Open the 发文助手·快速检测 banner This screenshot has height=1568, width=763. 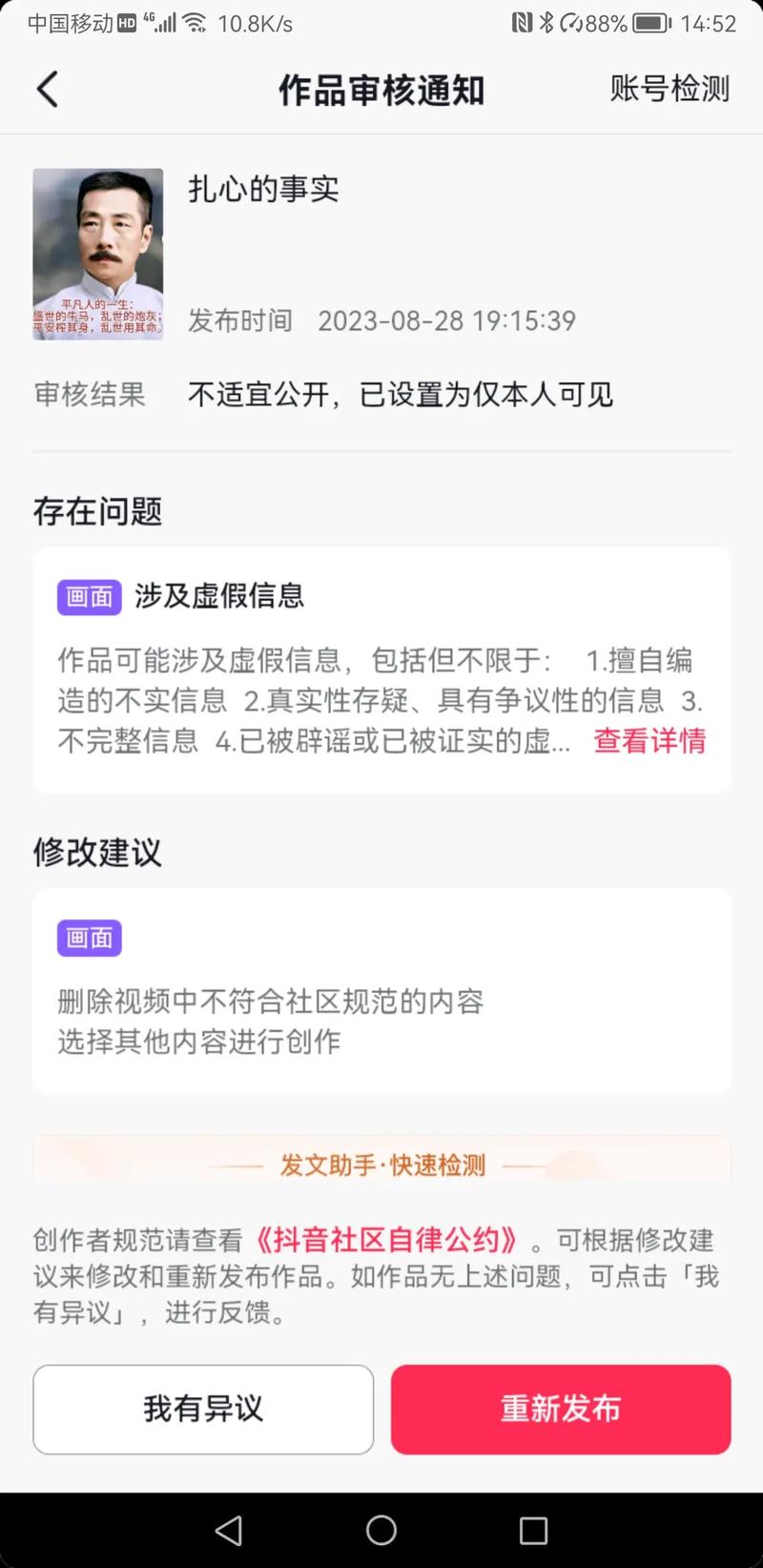381,1164
